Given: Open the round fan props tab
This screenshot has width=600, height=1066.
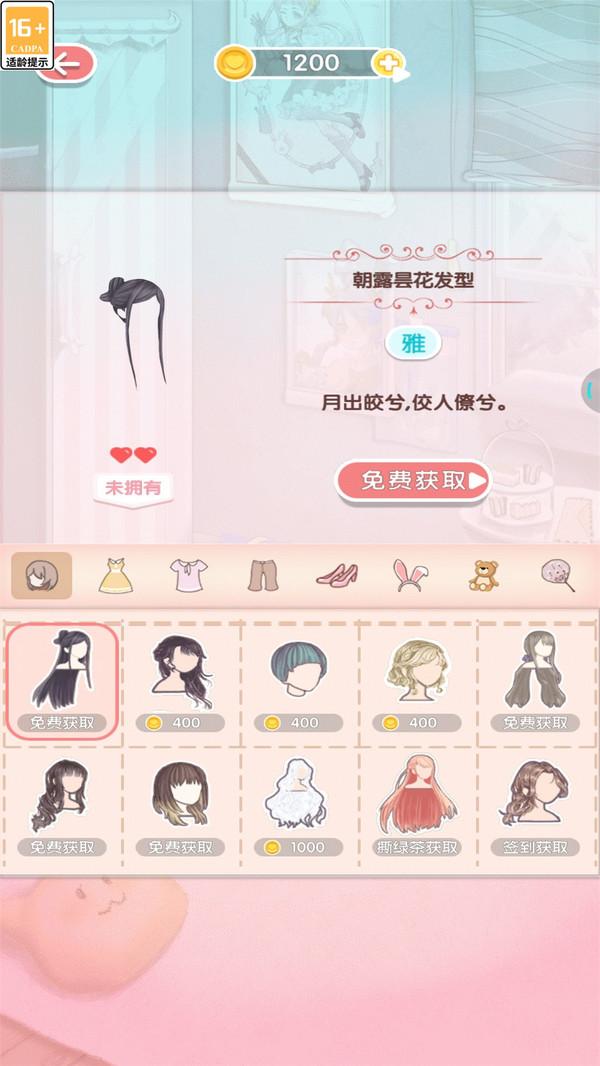Looking at the screenshot, I should [x=557, y=575].
